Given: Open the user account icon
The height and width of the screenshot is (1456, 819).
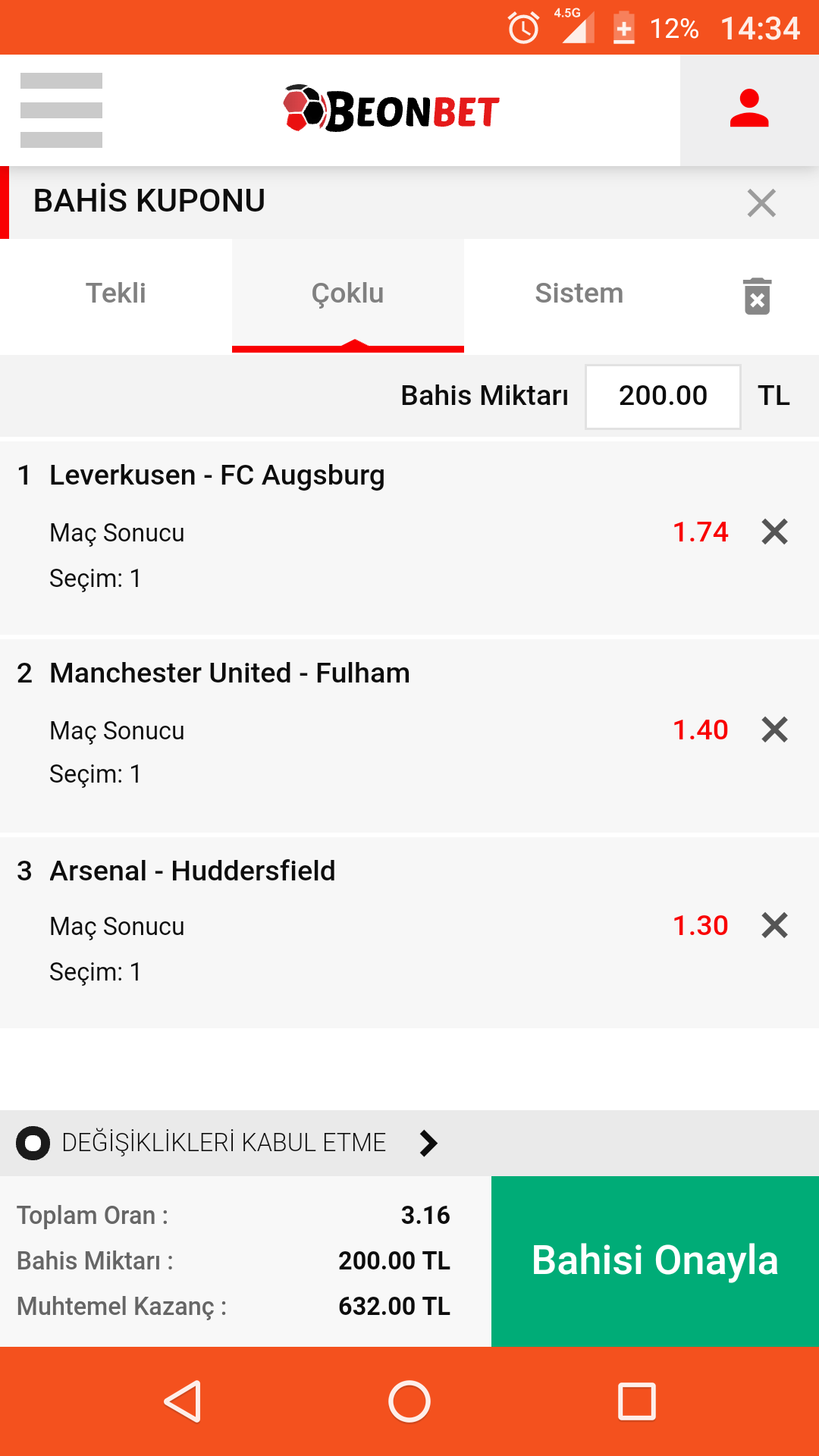Looking at the screenshot, I should (749, 110).
